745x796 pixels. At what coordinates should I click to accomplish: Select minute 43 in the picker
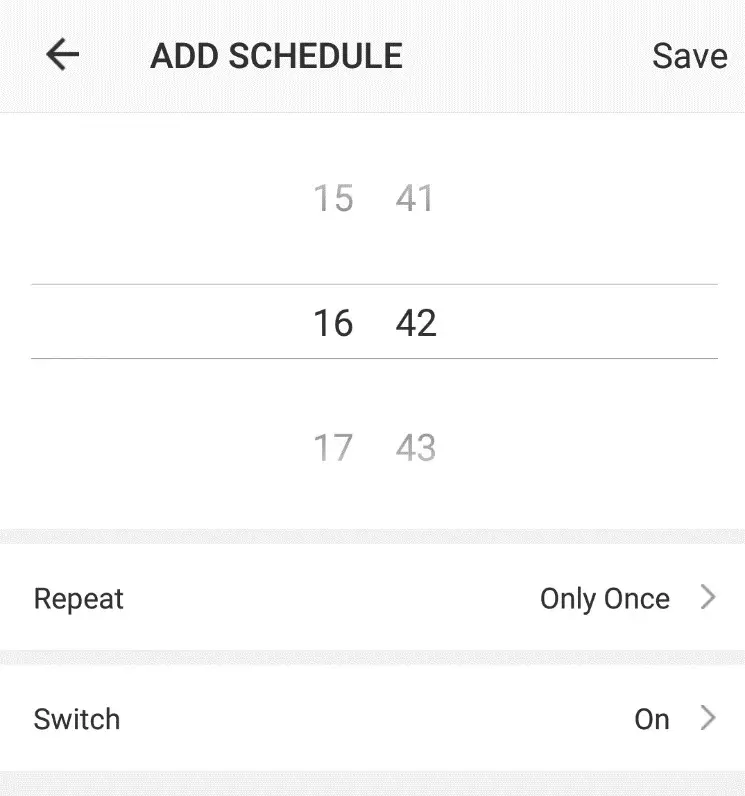point(416,448)
